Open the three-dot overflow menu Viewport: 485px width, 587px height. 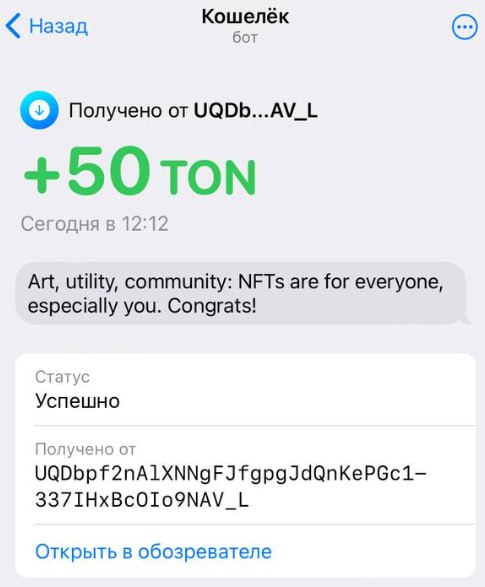point(465,27)
